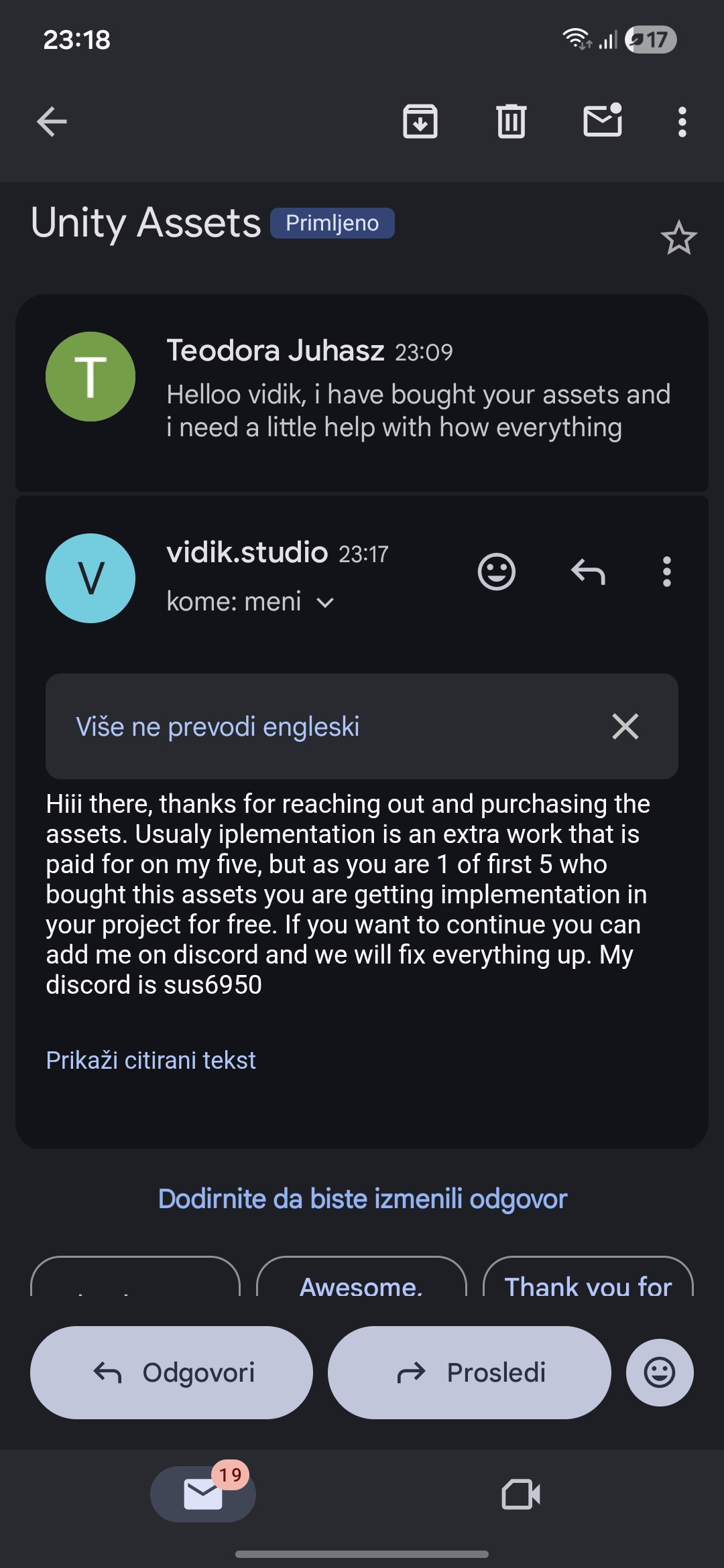
Task: Archive this email conversation
Action: coord(420,122)
